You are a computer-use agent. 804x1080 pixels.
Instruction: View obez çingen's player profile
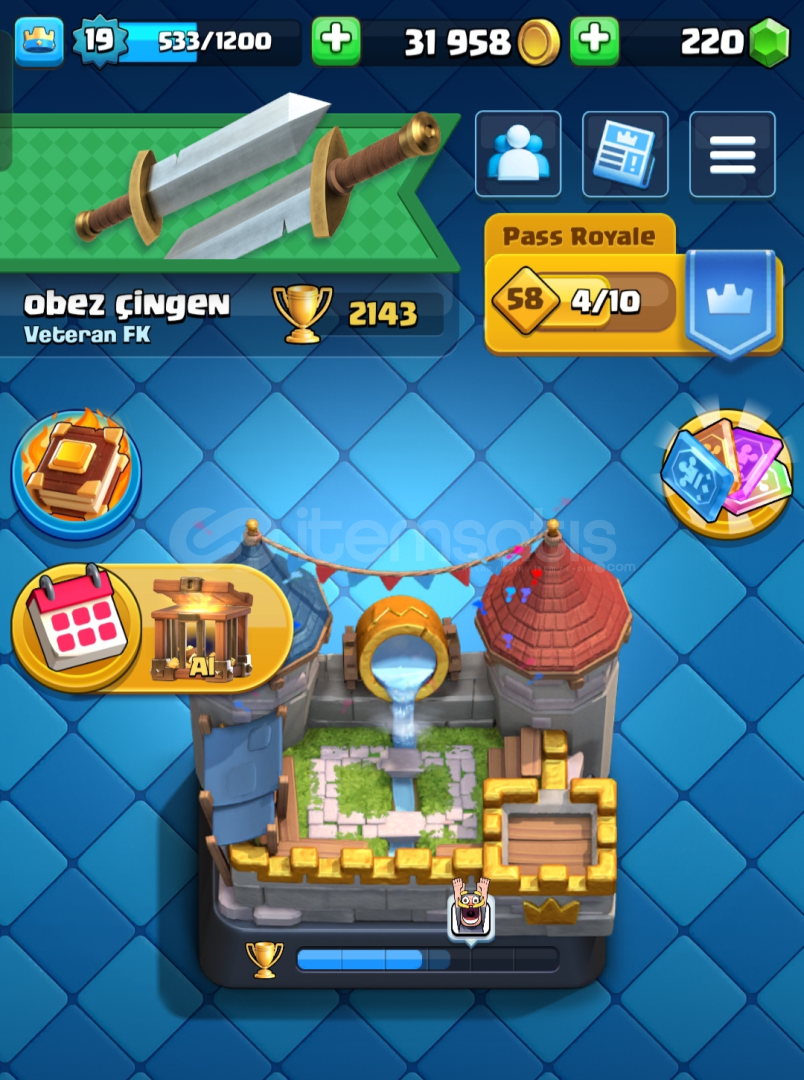point(127,316)
